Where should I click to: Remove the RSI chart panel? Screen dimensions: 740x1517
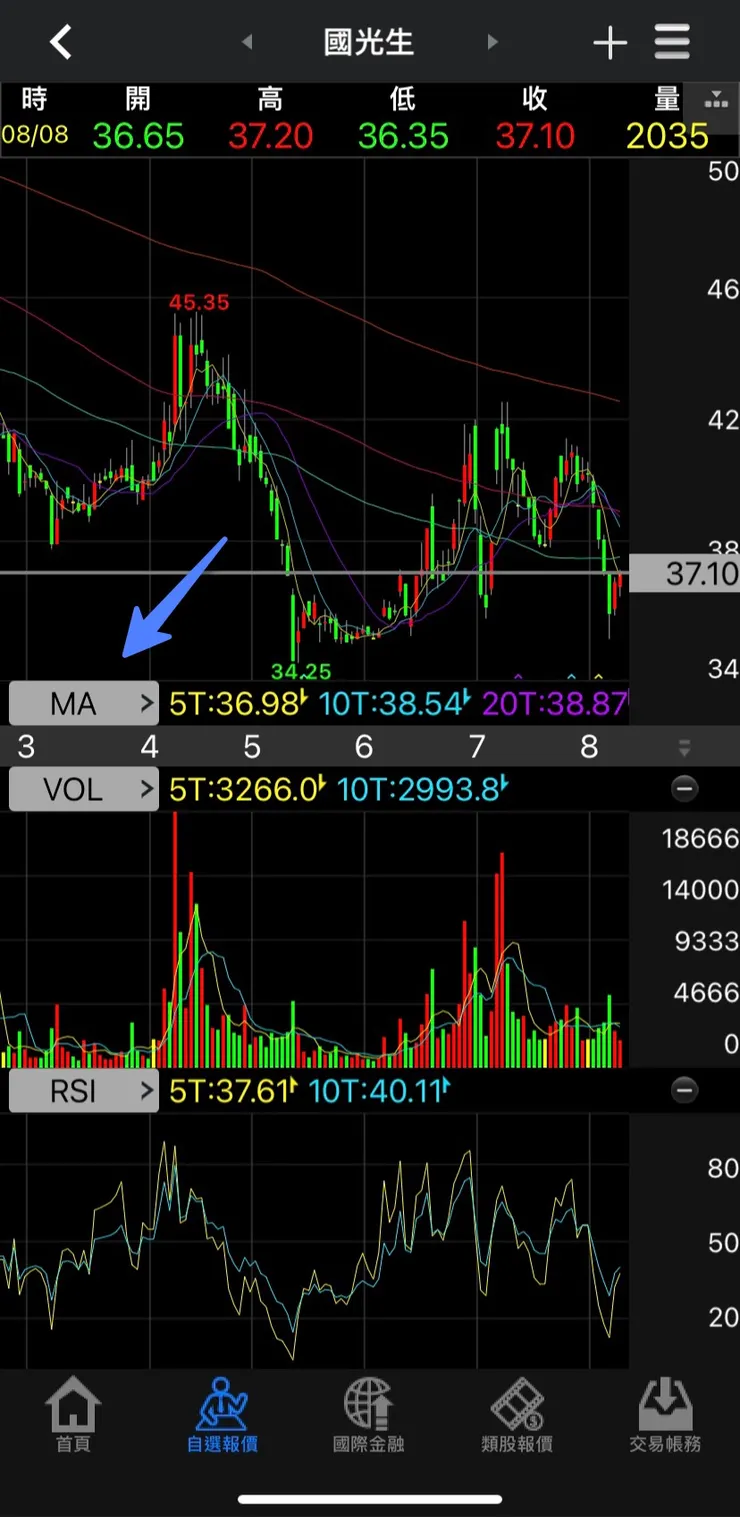[x=685, y=1091]
